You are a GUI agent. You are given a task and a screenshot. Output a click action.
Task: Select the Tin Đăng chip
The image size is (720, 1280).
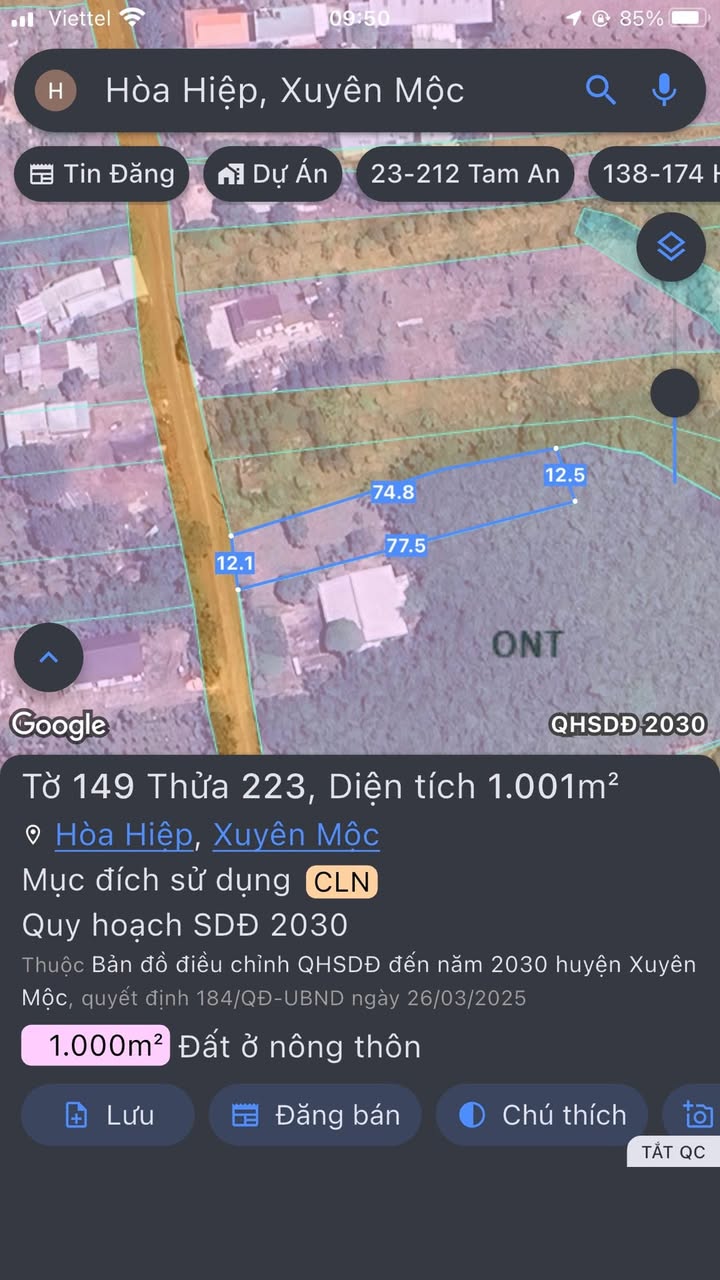click(x=102, y=174)
